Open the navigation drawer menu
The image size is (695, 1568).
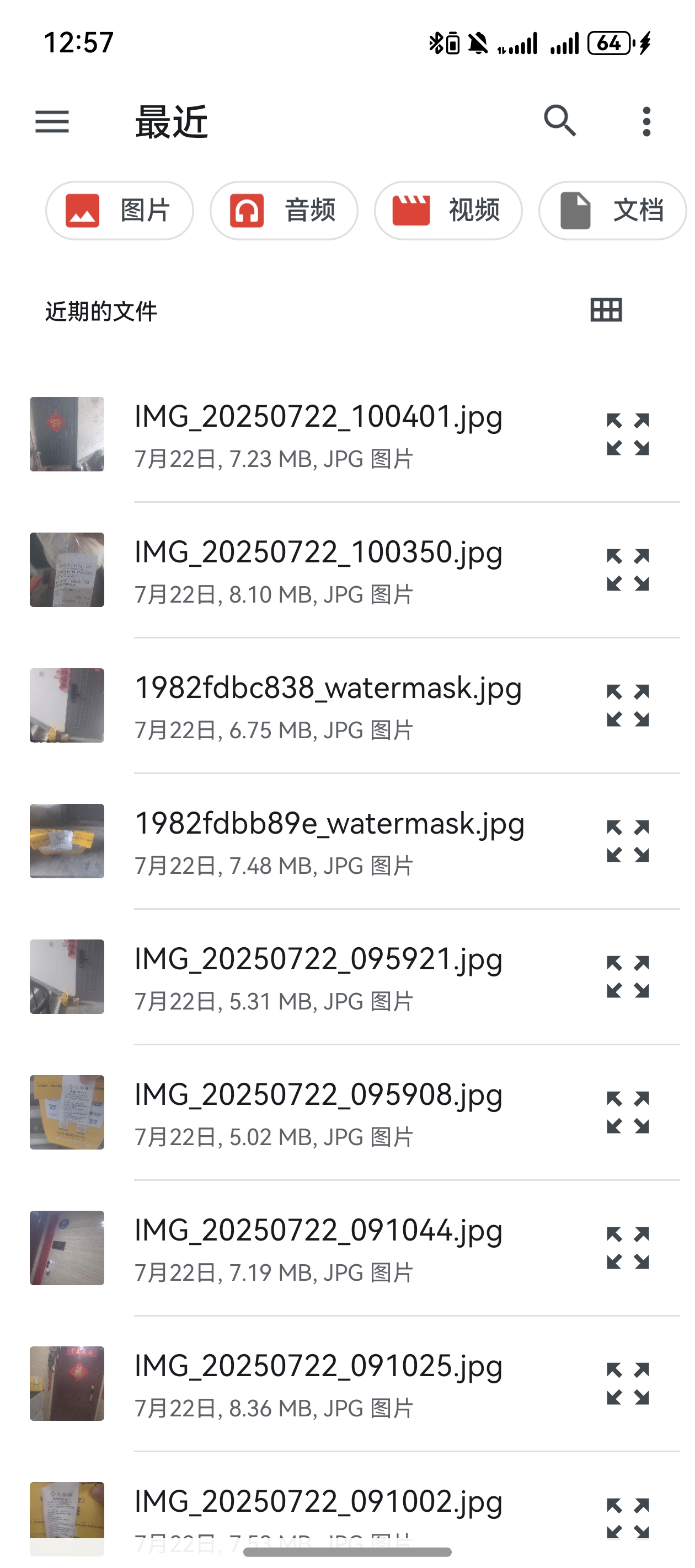[x=52, y=122]
